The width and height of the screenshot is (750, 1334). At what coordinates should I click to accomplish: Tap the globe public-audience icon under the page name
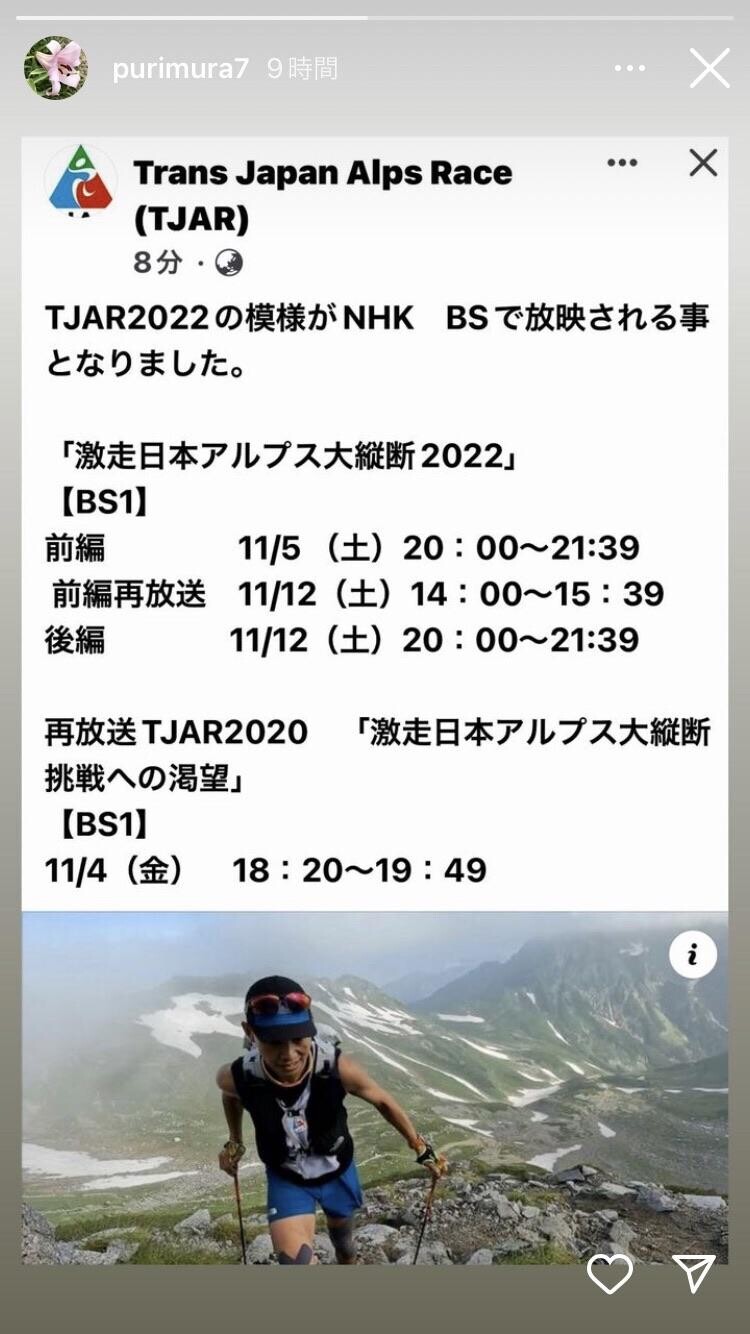click(x=230, y=262)
